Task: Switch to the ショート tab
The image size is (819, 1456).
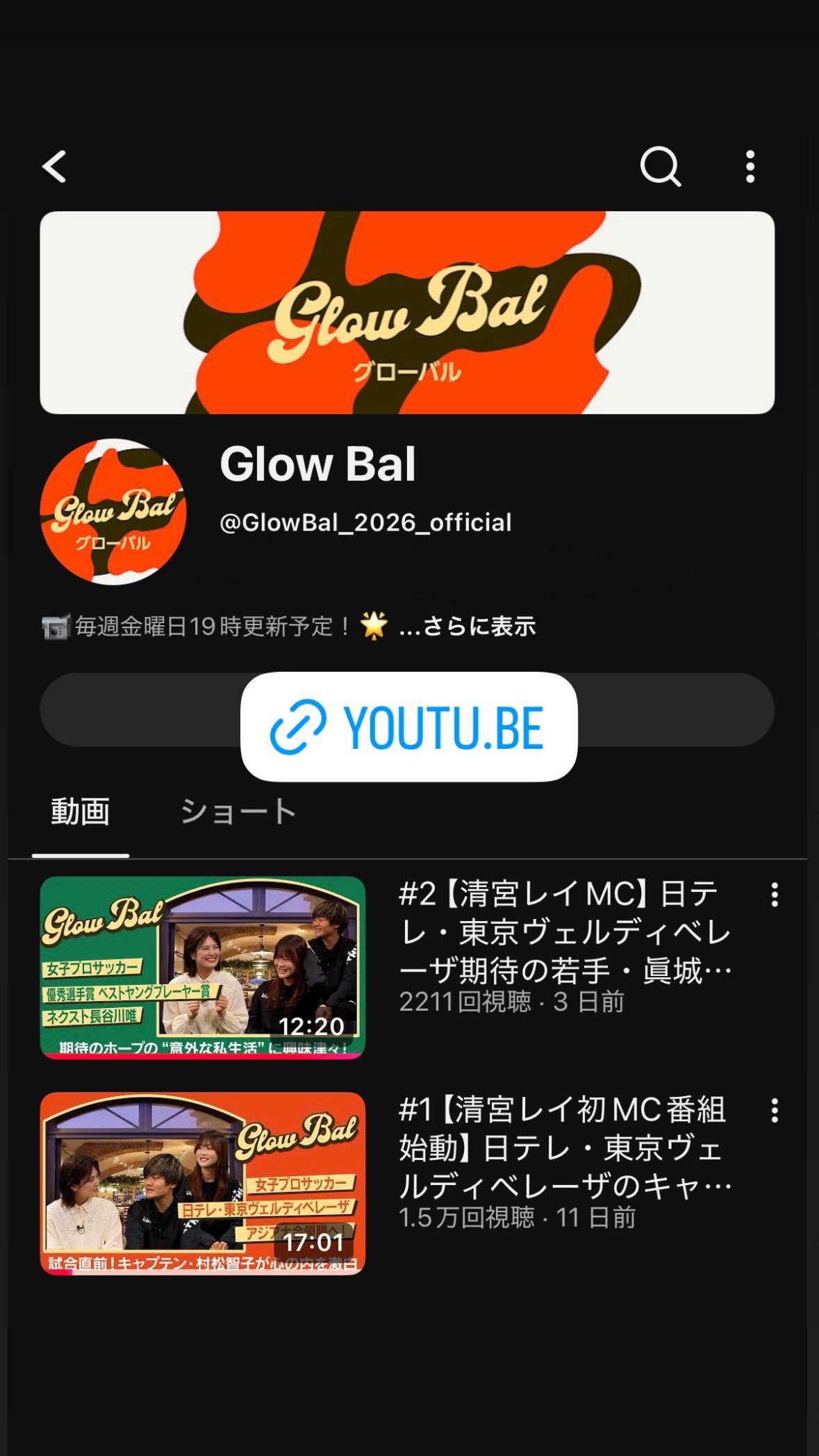Action: tap(238, 810)
